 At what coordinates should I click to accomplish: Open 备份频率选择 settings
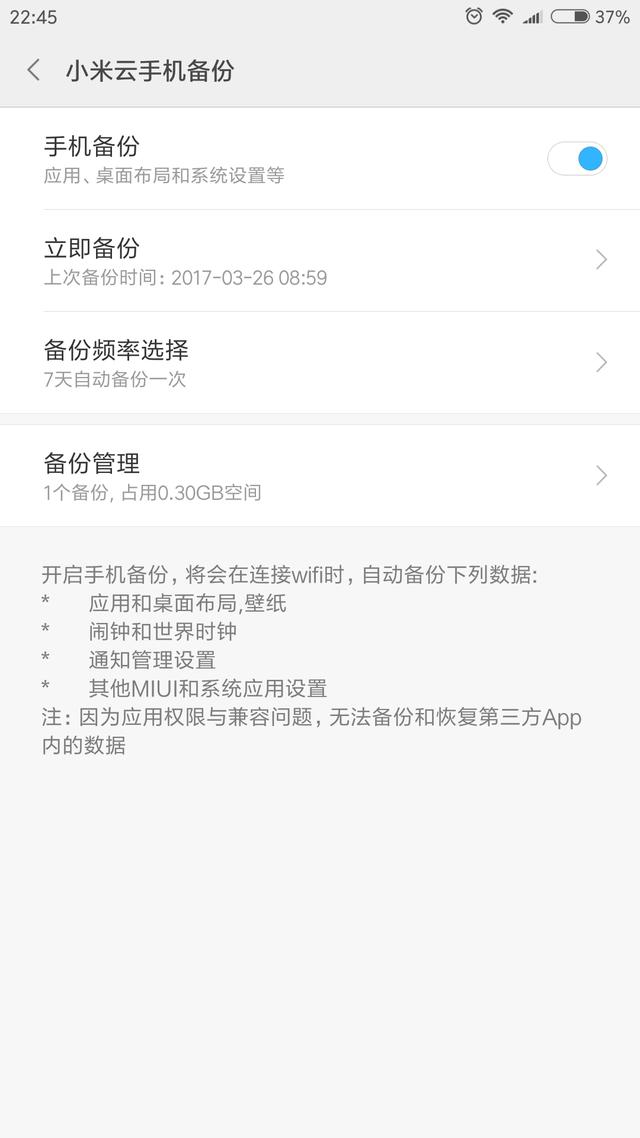tap(320, 363)
